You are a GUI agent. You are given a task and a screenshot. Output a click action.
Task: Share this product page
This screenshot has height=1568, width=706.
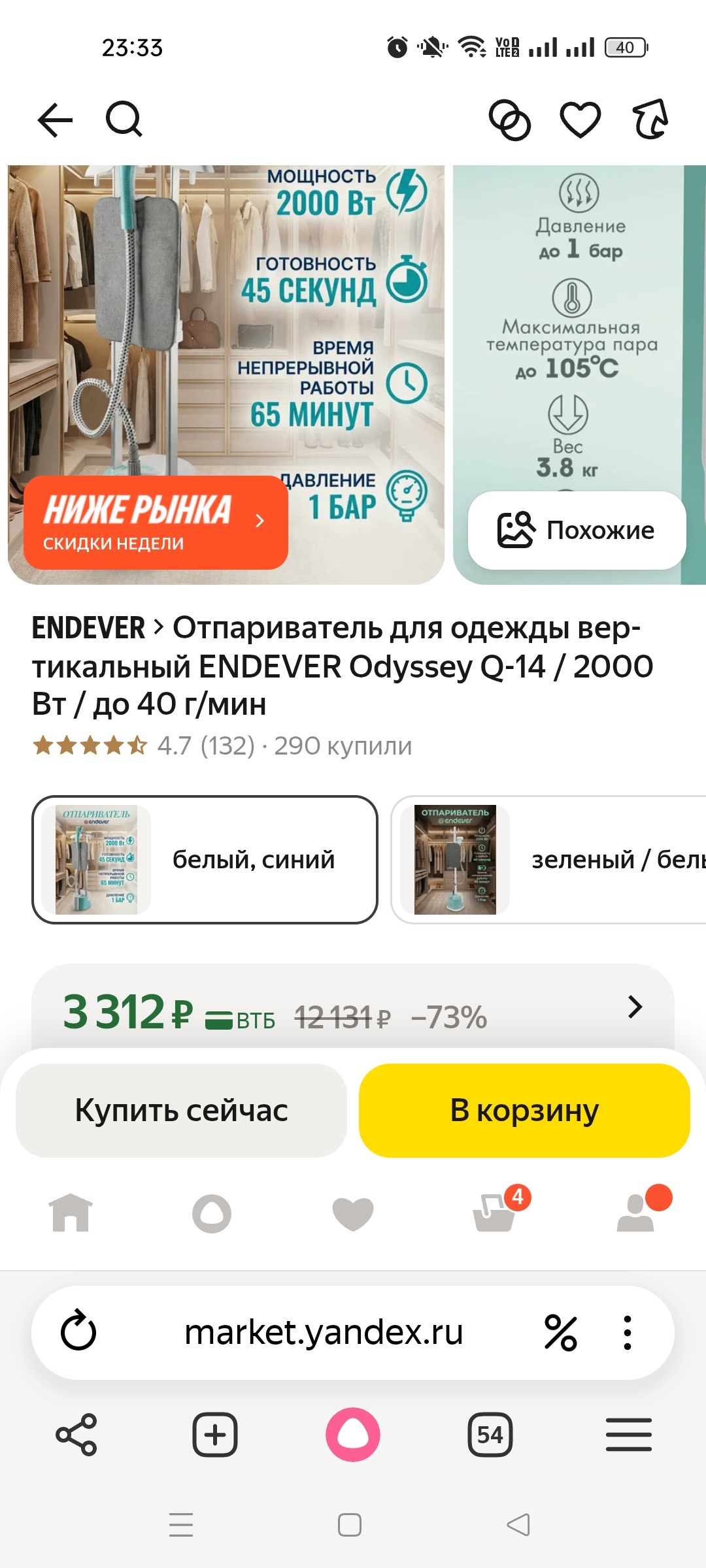650,120
